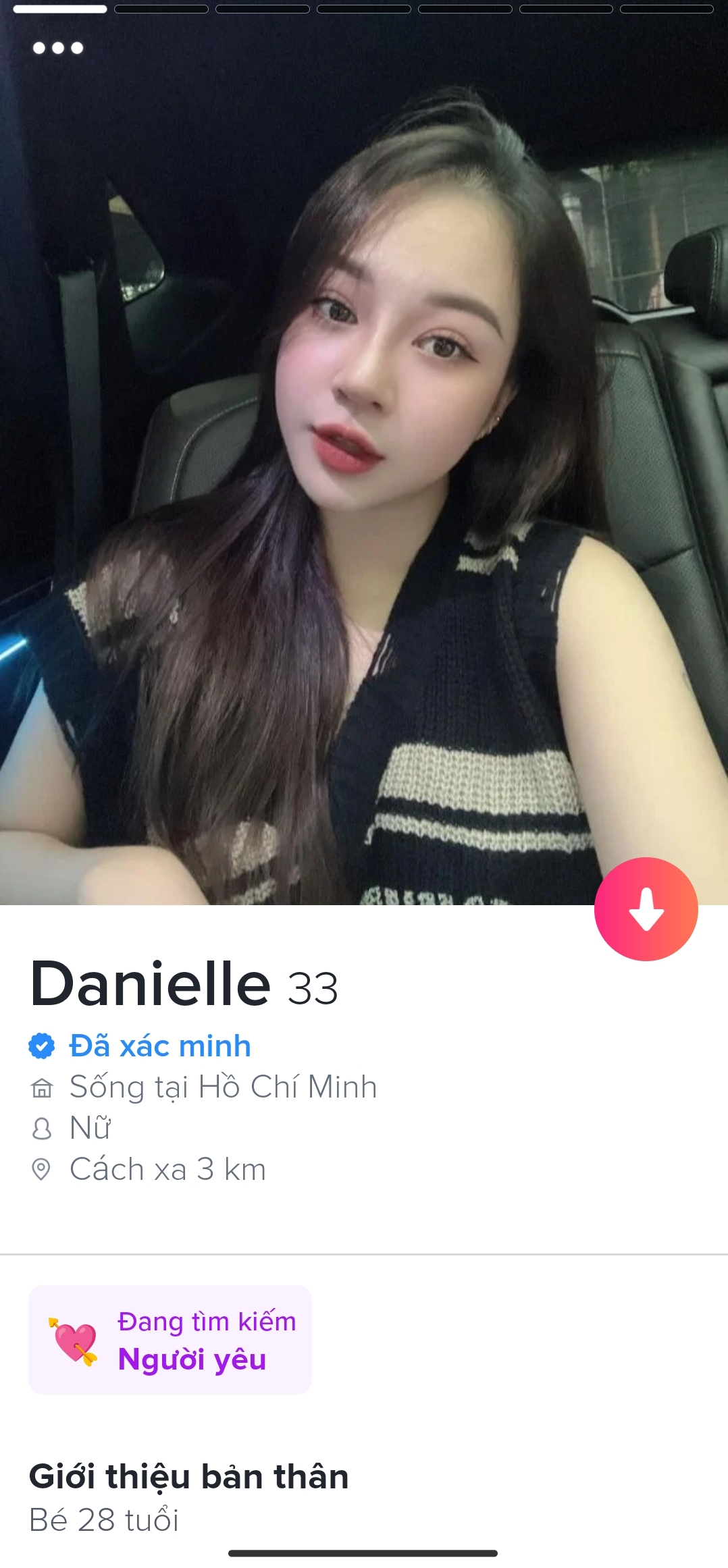This screenshot has height=1568, width=728.
Task: Click the Đã xác minh verification link
Action: (159, 1044)
